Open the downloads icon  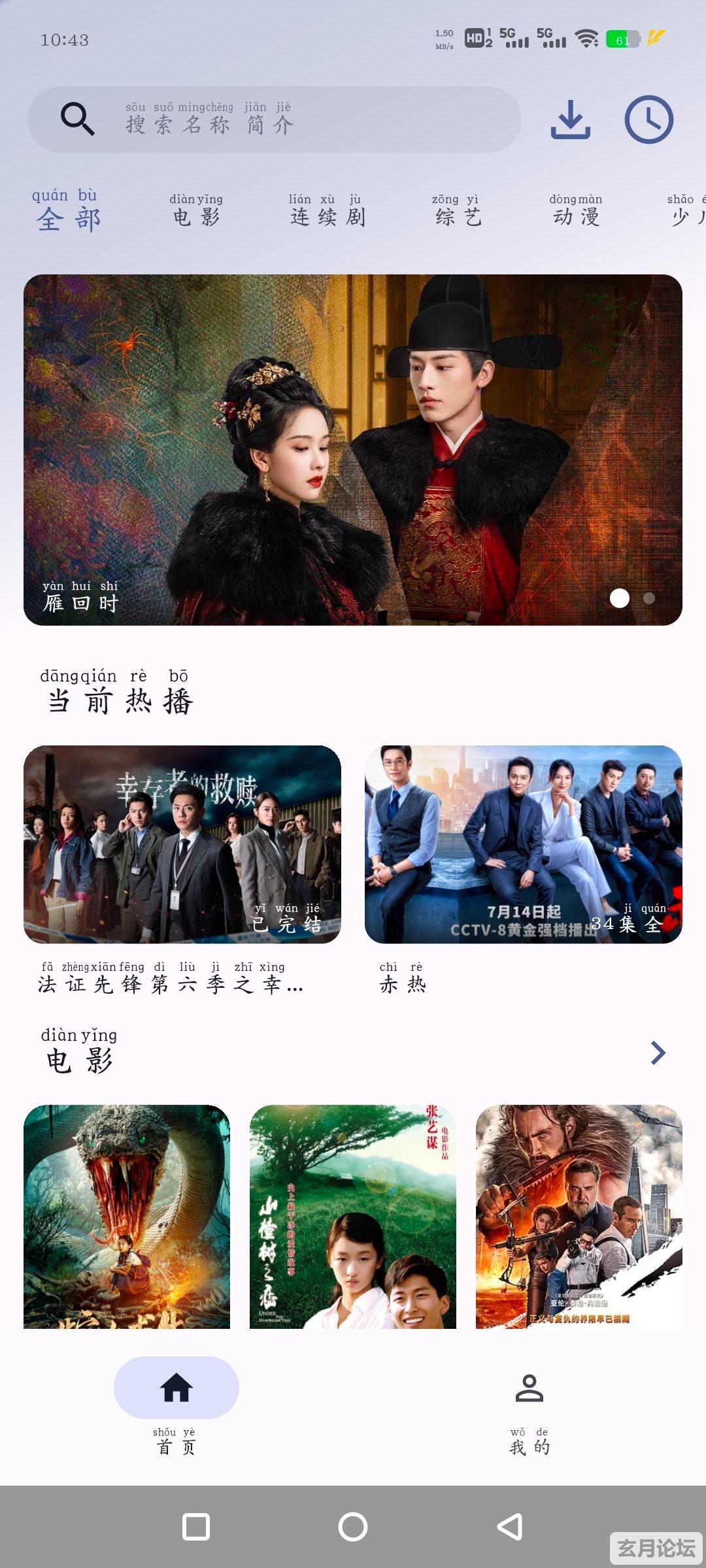(x=570, y=120)
